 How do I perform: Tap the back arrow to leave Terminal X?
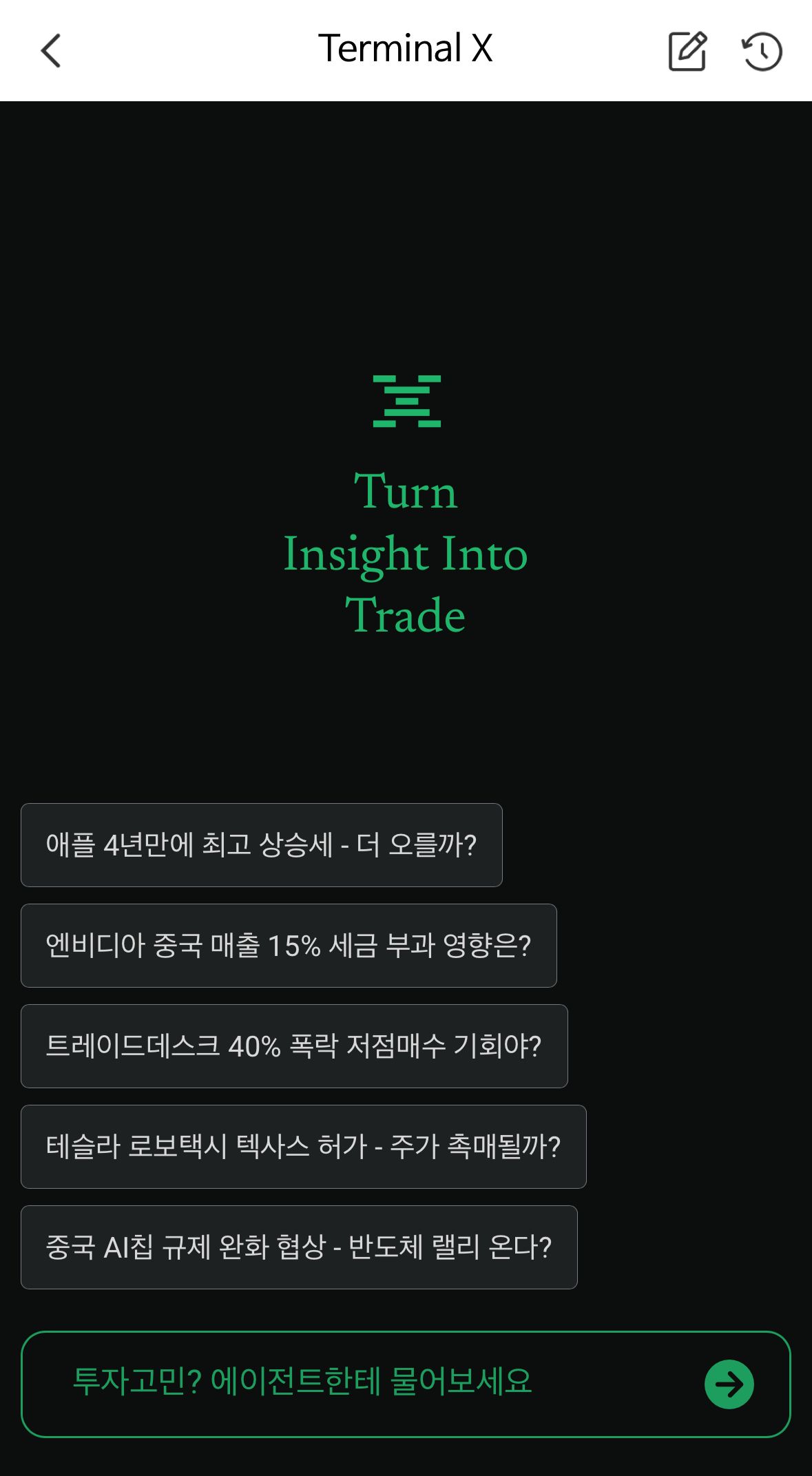click(50, 50)
